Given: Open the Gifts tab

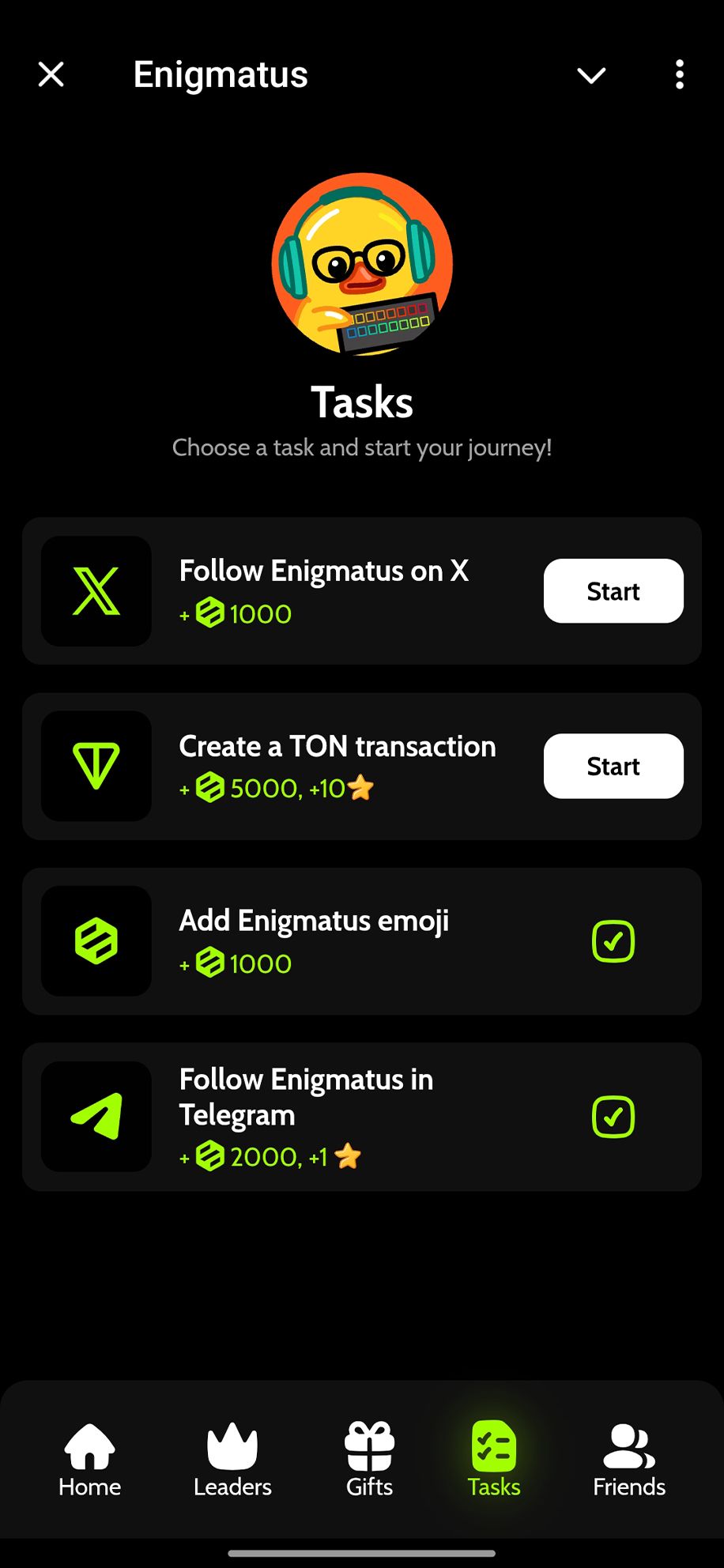Looking at the screenshot, I should (x=369, y=1461).
